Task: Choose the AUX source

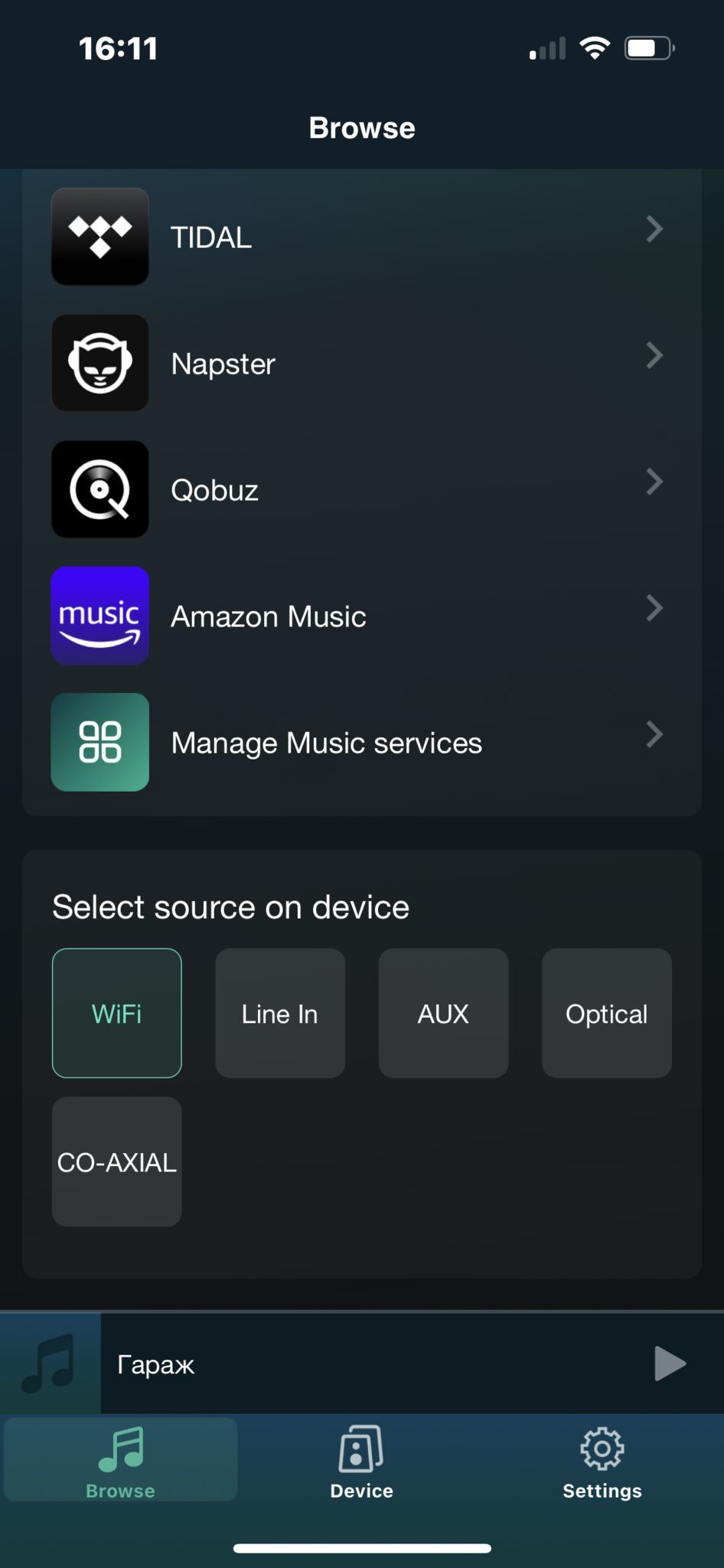Action: 443,1013
